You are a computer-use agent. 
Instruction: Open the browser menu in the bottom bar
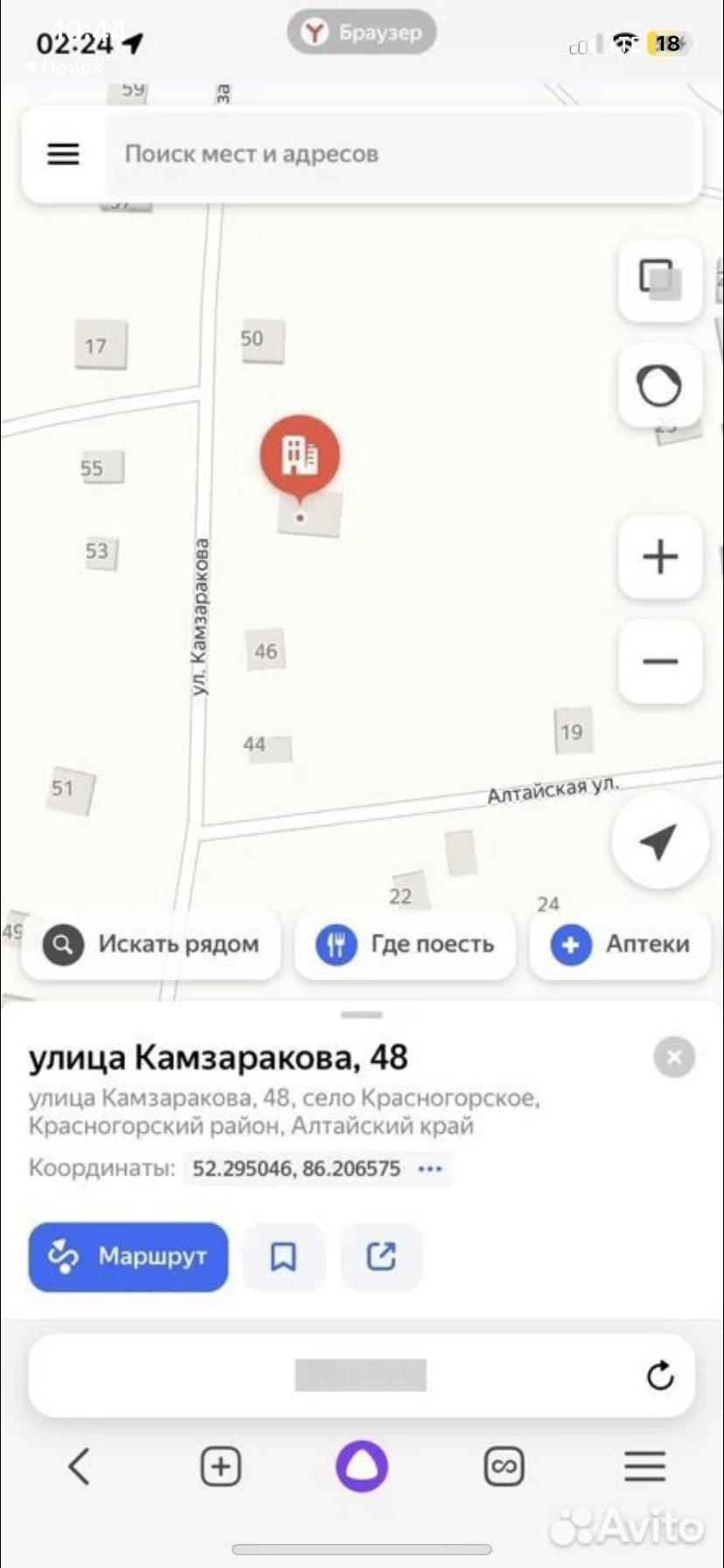coord(645,1466)
